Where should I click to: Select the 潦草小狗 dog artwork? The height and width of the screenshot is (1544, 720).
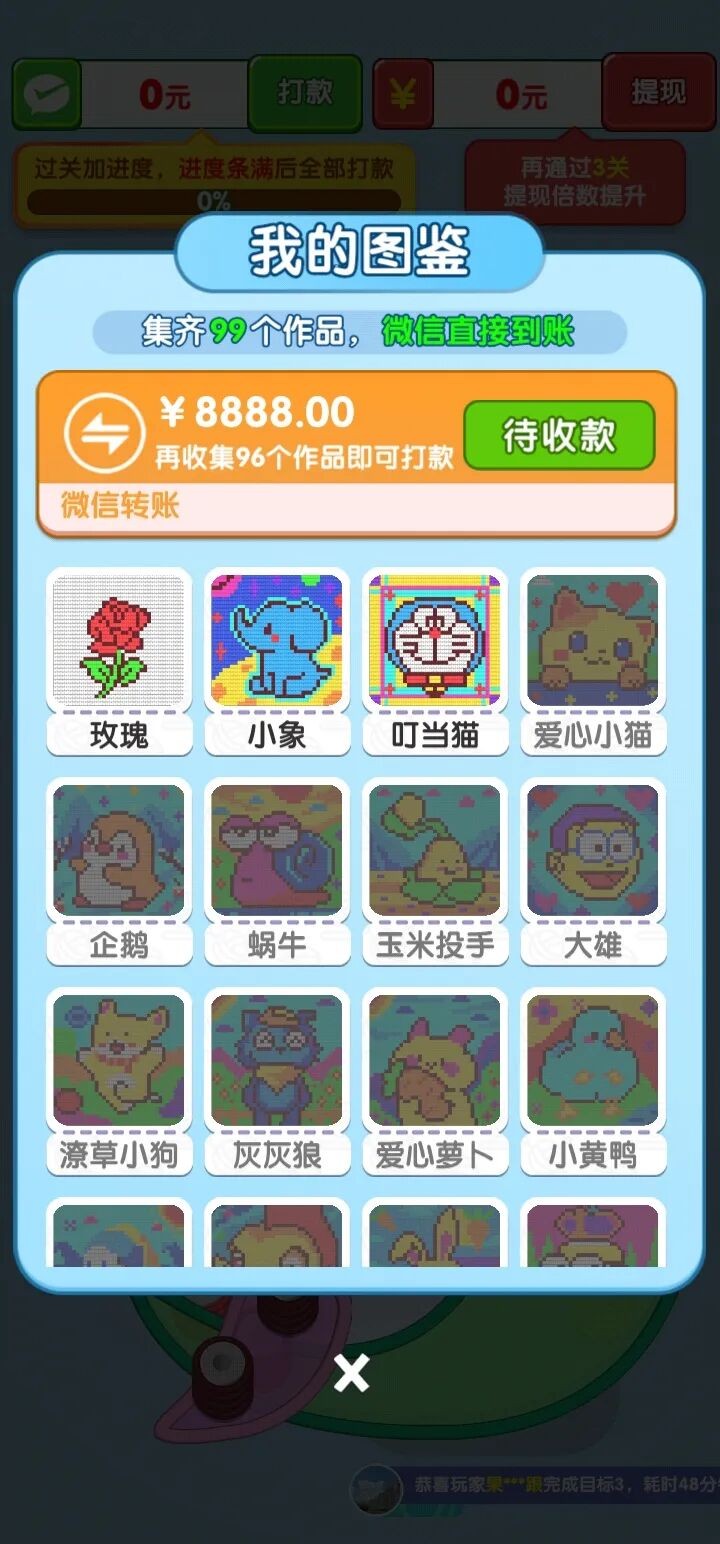tap(118, 1062)
